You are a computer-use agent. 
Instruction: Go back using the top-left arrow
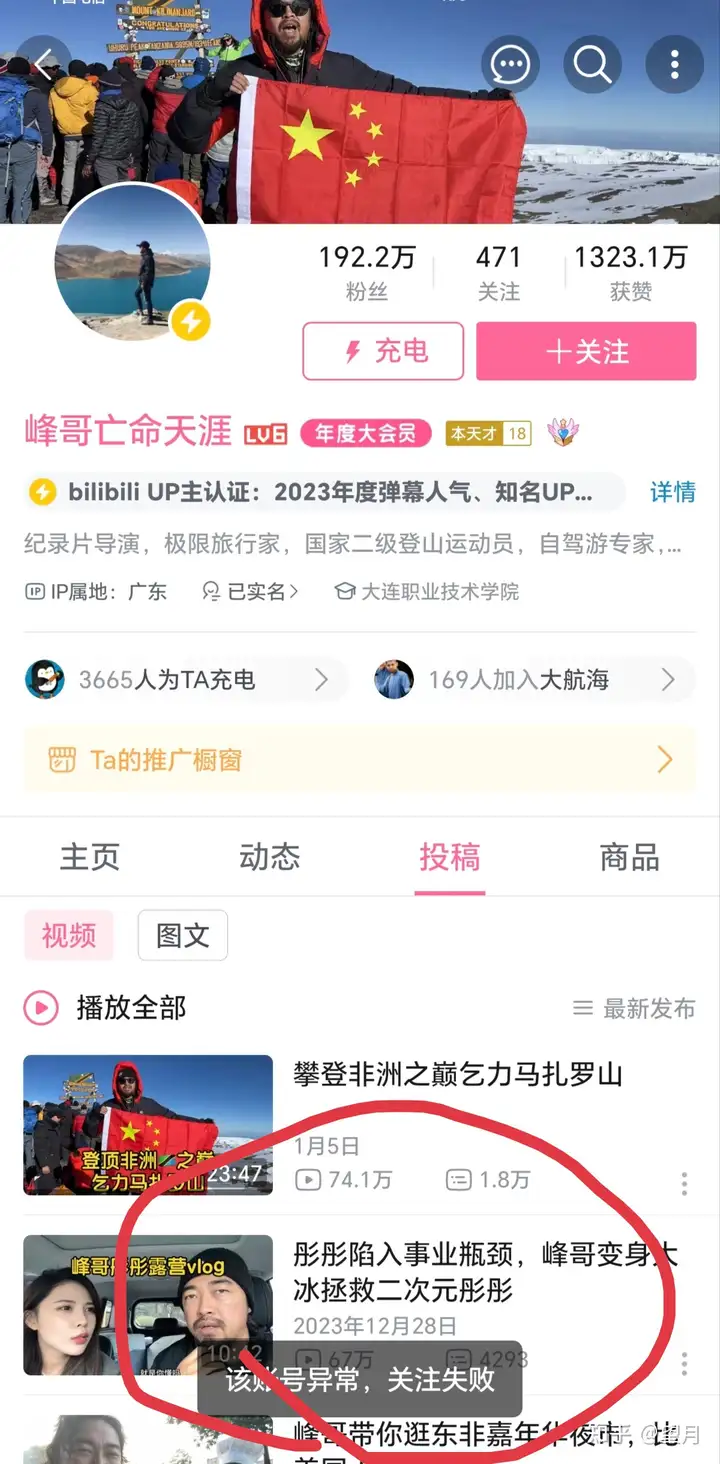tap(44, 65)
